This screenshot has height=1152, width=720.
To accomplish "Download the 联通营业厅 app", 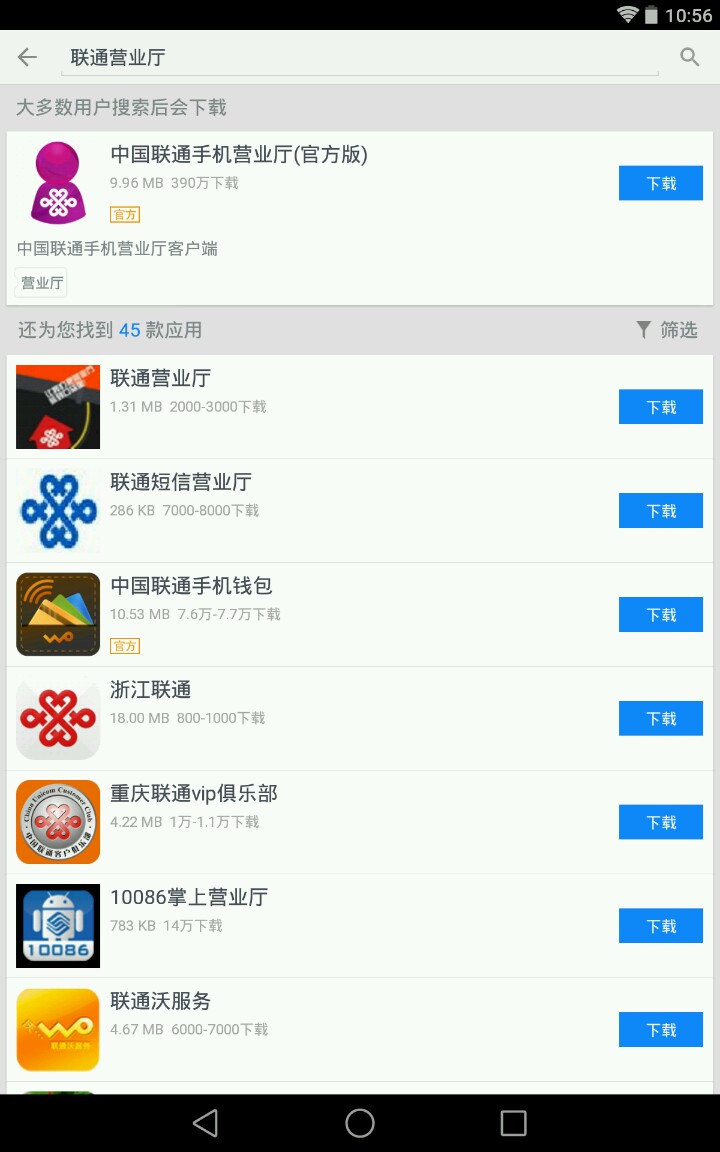I will pyautogui.click(x=660, y=407).
